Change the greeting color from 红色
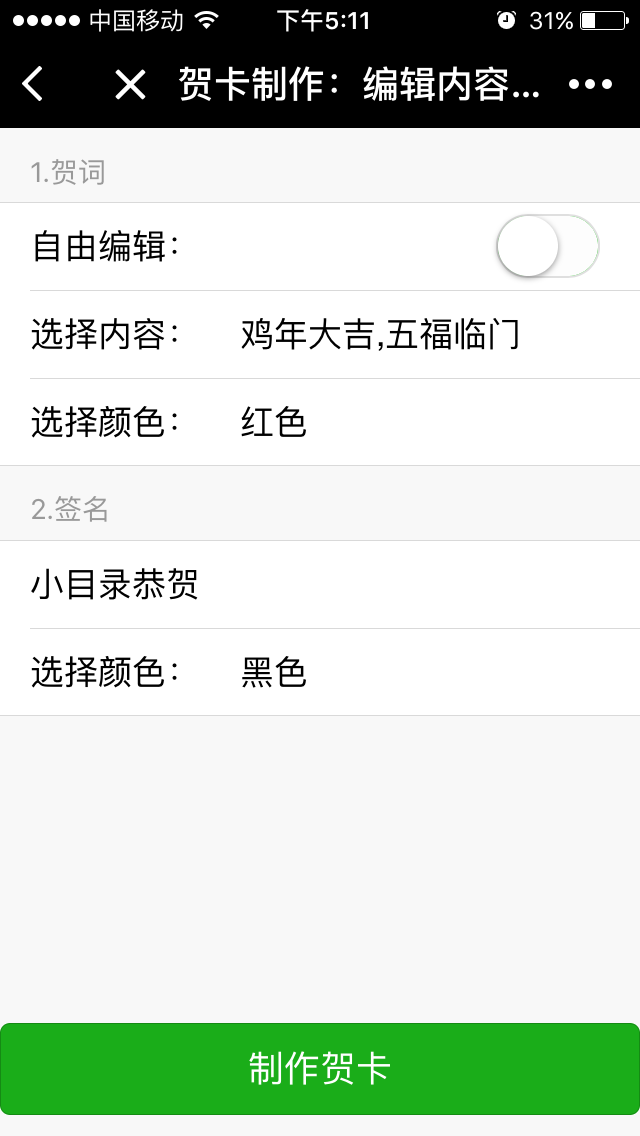640x1136 pixels. point(320,422)
